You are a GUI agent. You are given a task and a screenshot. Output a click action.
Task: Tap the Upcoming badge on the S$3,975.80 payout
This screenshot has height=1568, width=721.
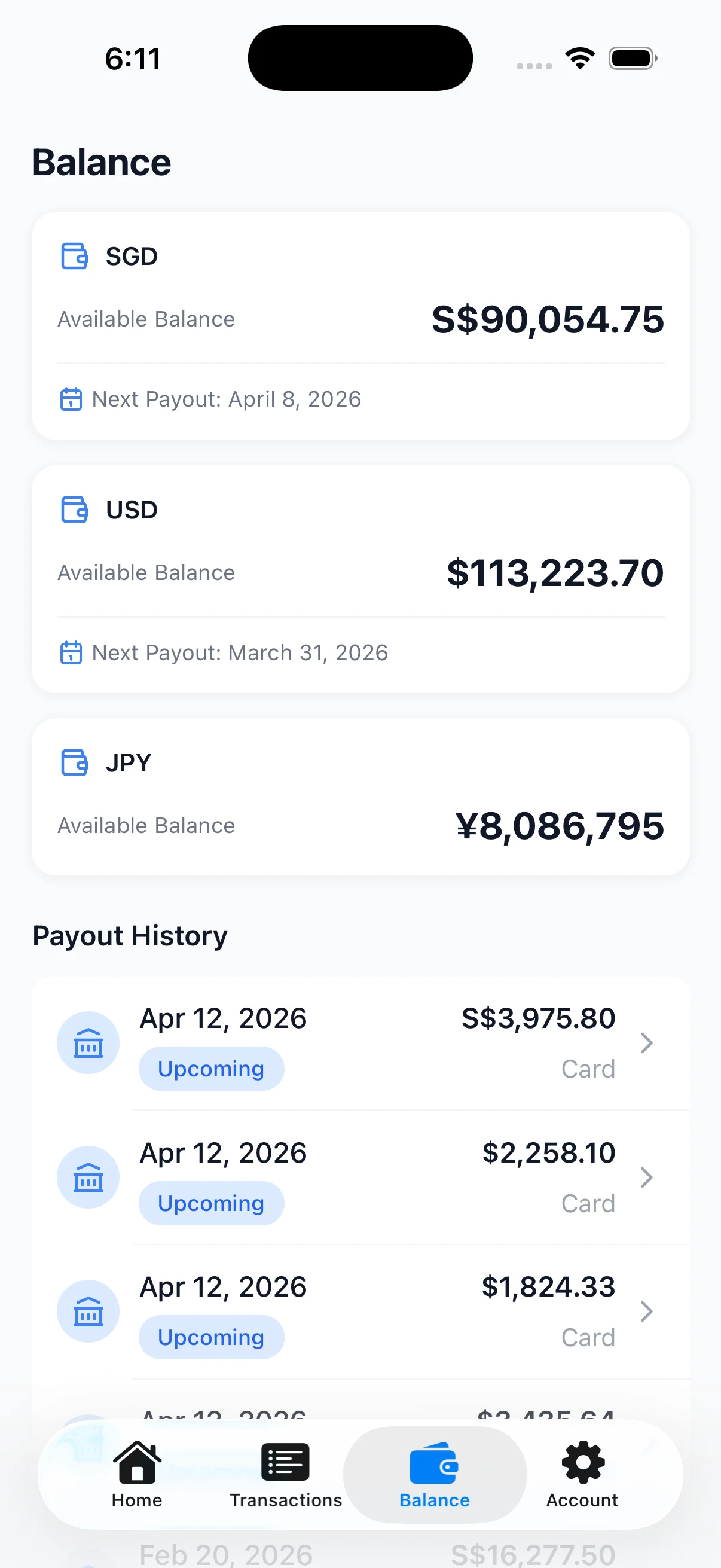click(210, 1068)
